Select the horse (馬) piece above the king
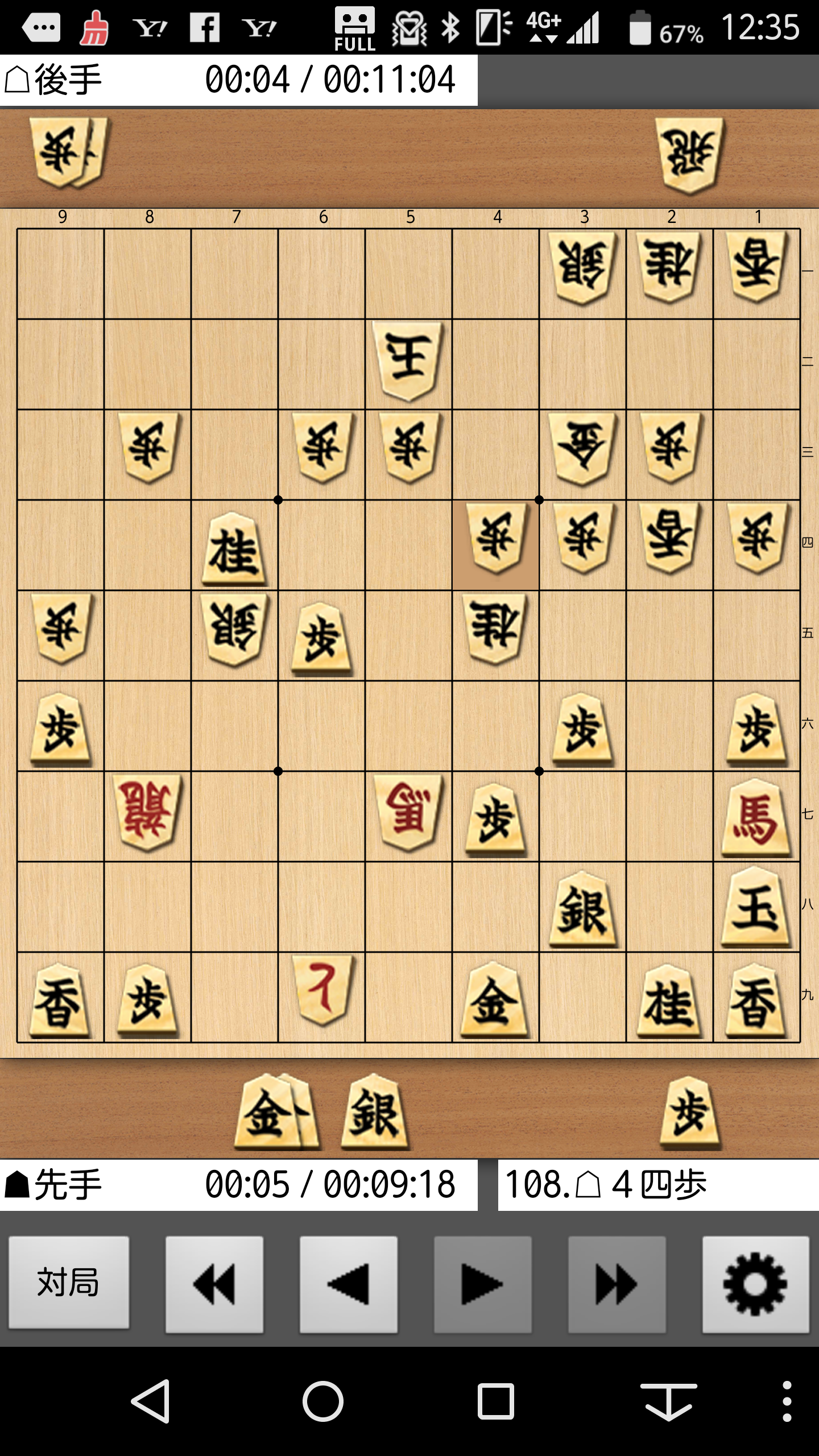Screen dimensions: 819x1456 (756, 817)
